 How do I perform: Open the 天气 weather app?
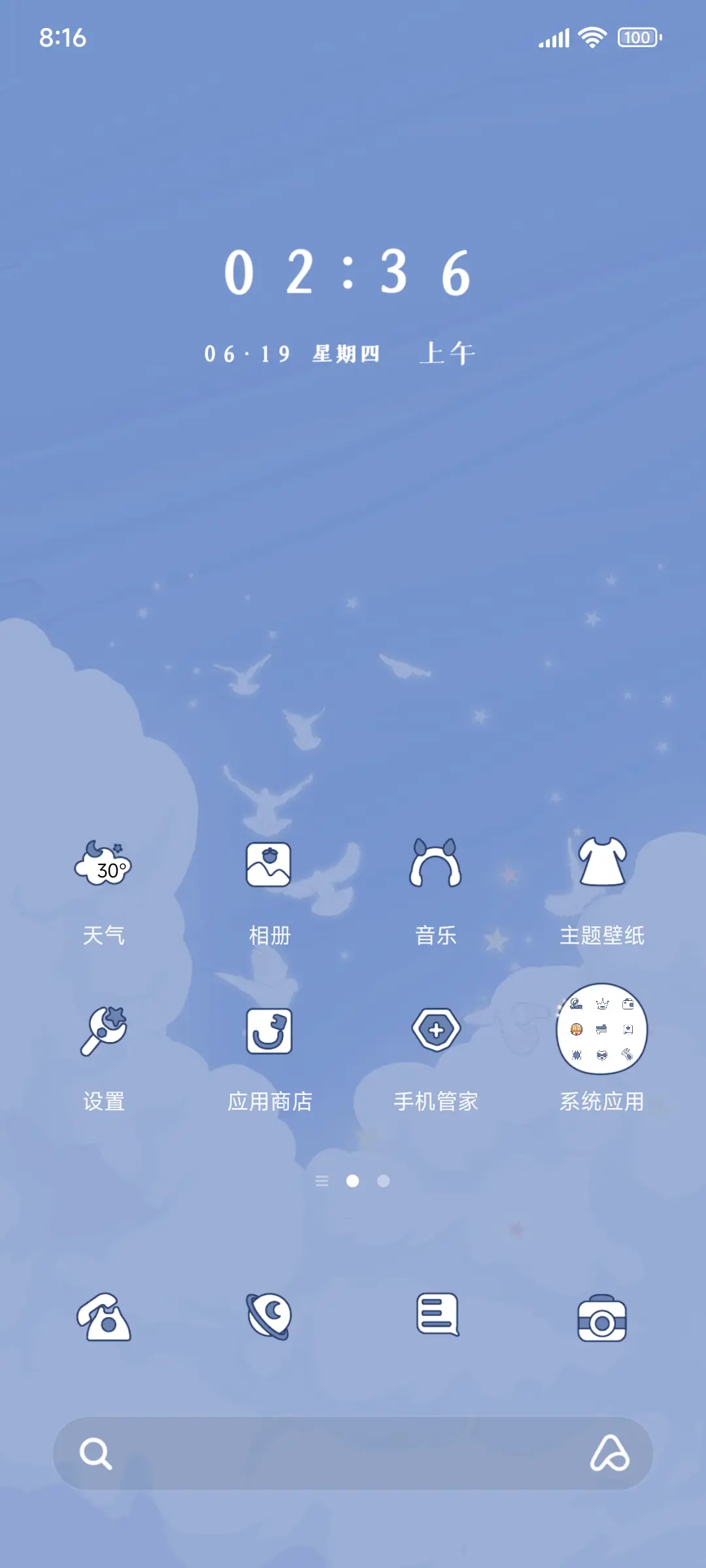(104, 866)
